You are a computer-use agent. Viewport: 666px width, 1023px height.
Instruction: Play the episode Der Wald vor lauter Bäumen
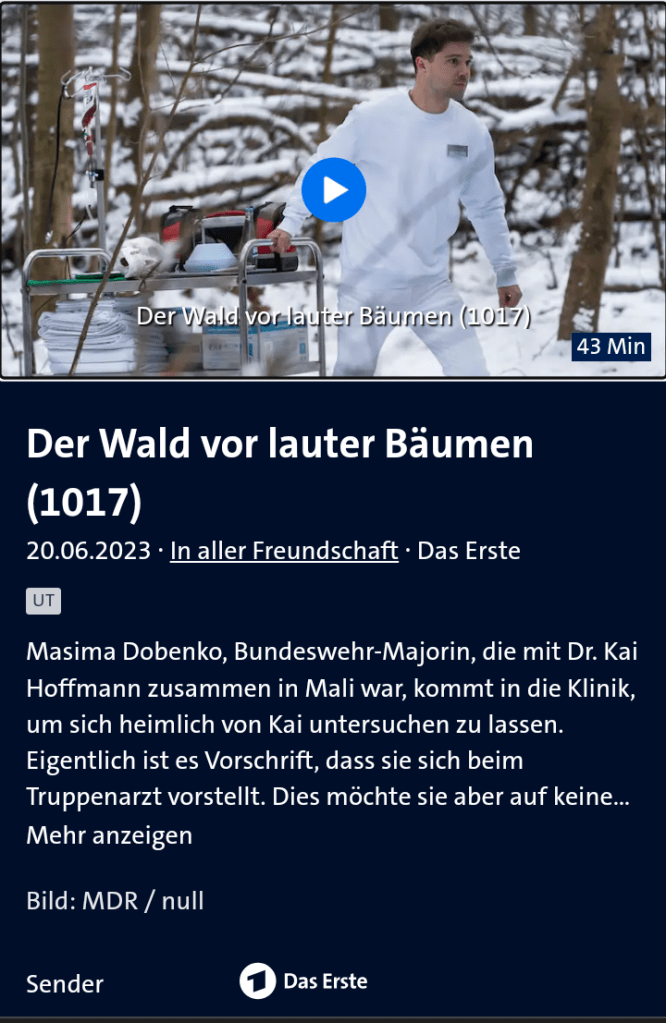333,190
